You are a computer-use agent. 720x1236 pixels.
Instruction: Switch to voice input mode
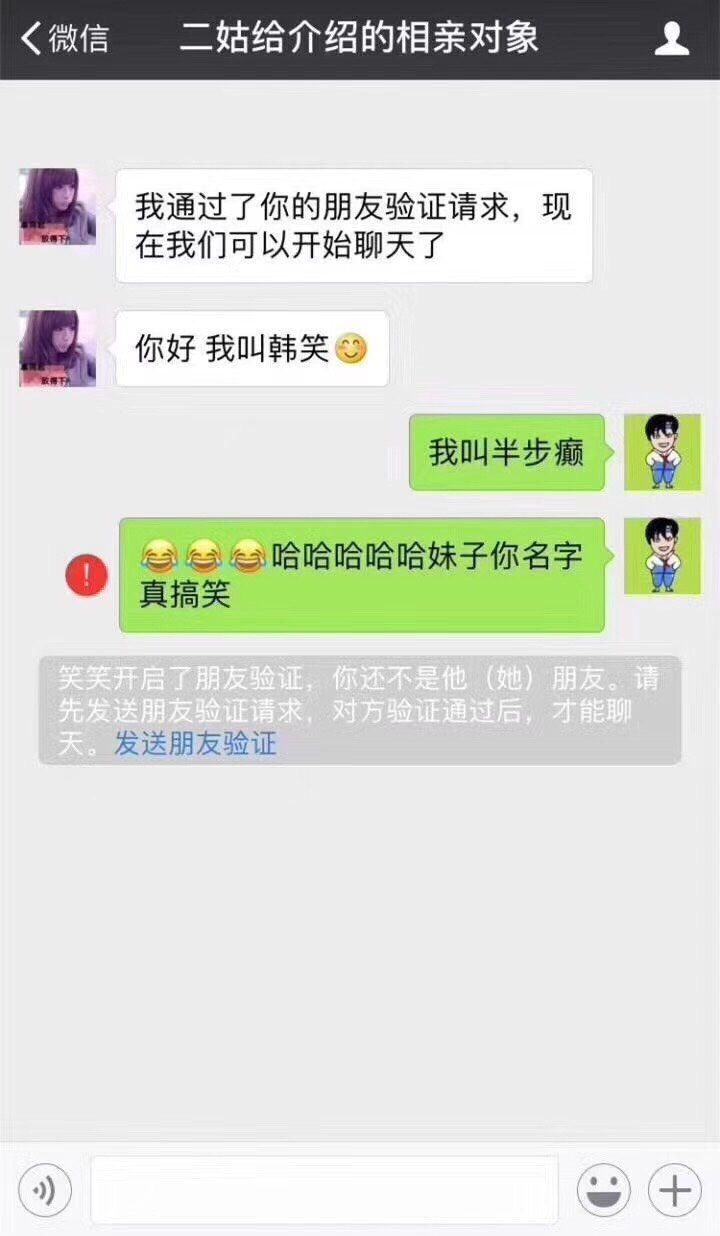tap(44, 1190)
